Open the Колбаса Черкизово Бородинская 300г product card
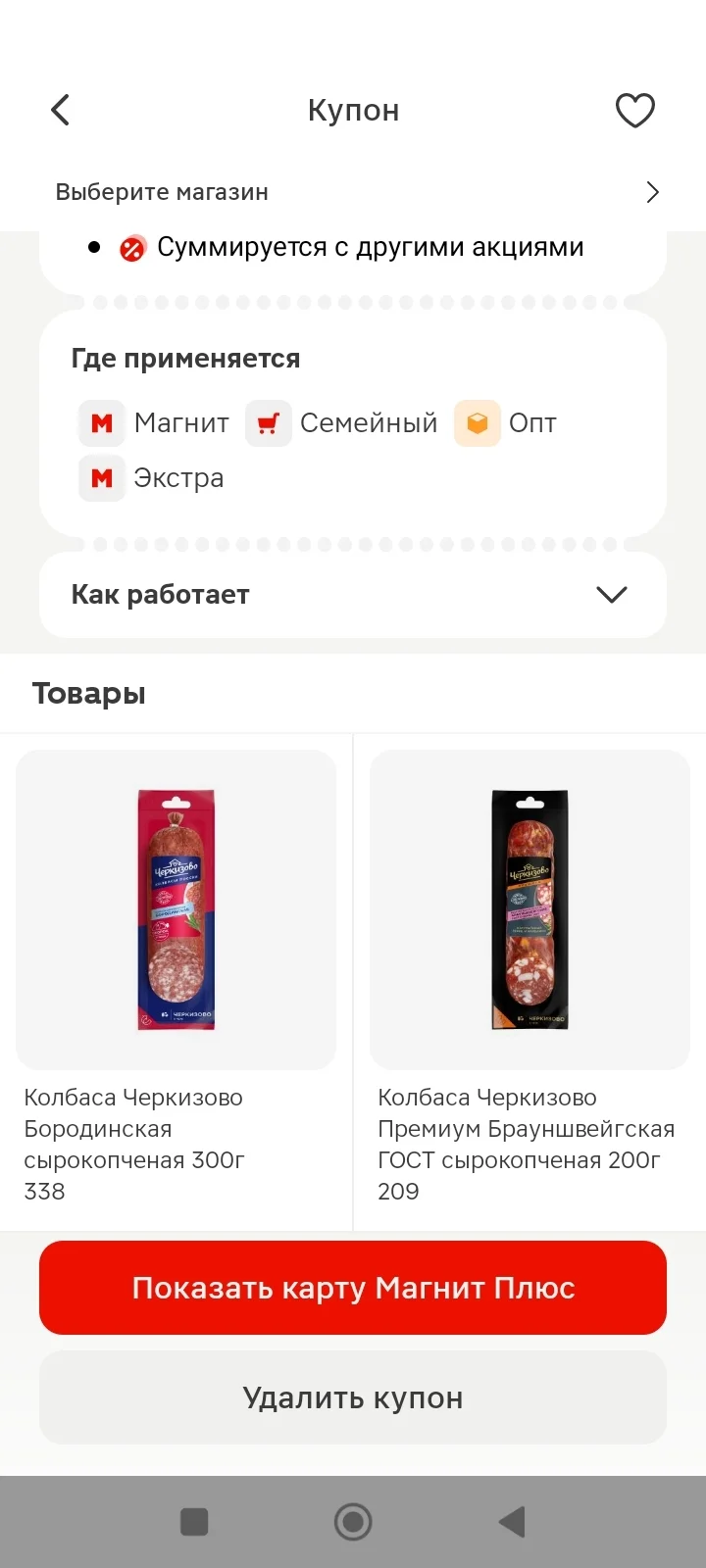Image resolution: width=706 pixels, height=1568 pixels. tap(176, 981)
